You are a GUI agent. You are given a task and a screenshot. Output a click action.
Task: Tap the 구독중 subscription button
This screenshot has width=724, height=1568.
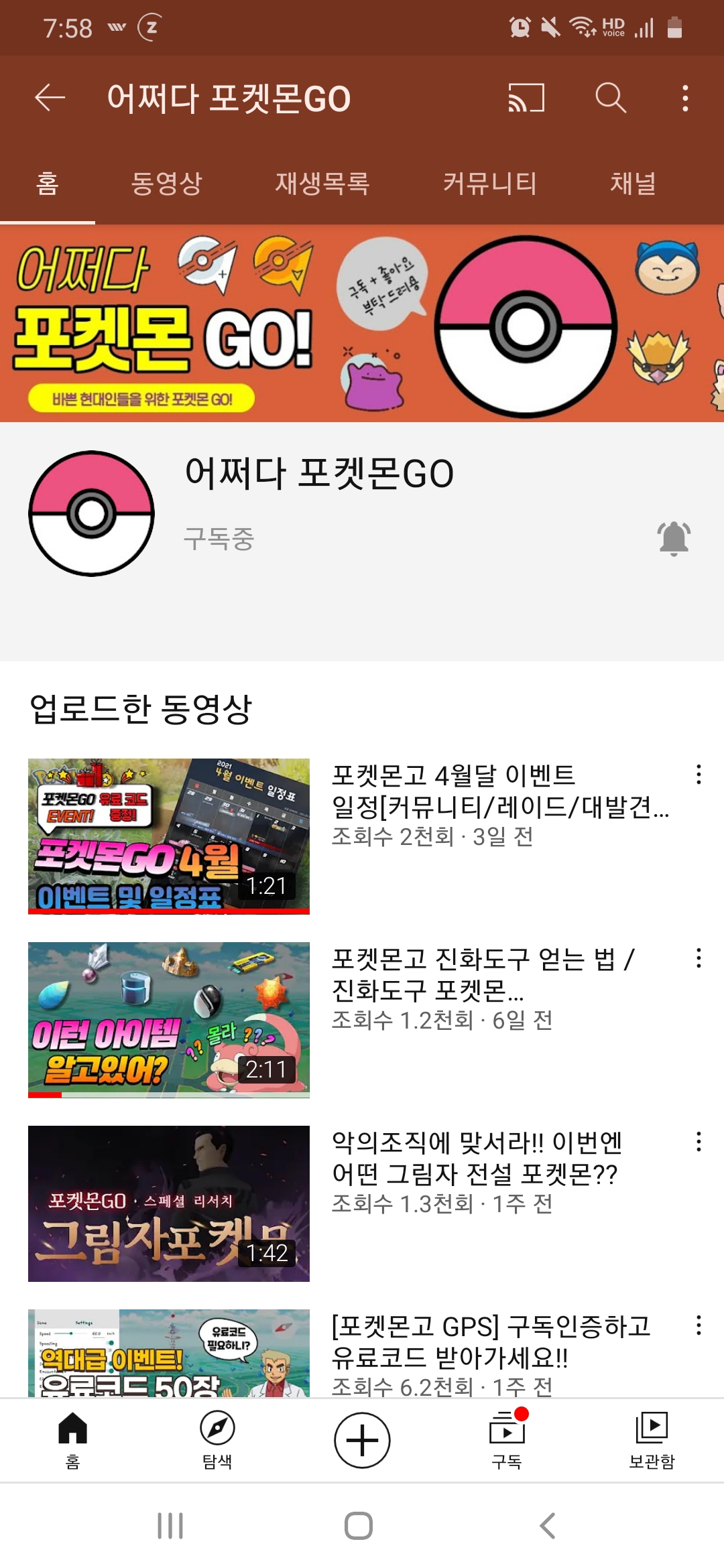pos(219,538)
